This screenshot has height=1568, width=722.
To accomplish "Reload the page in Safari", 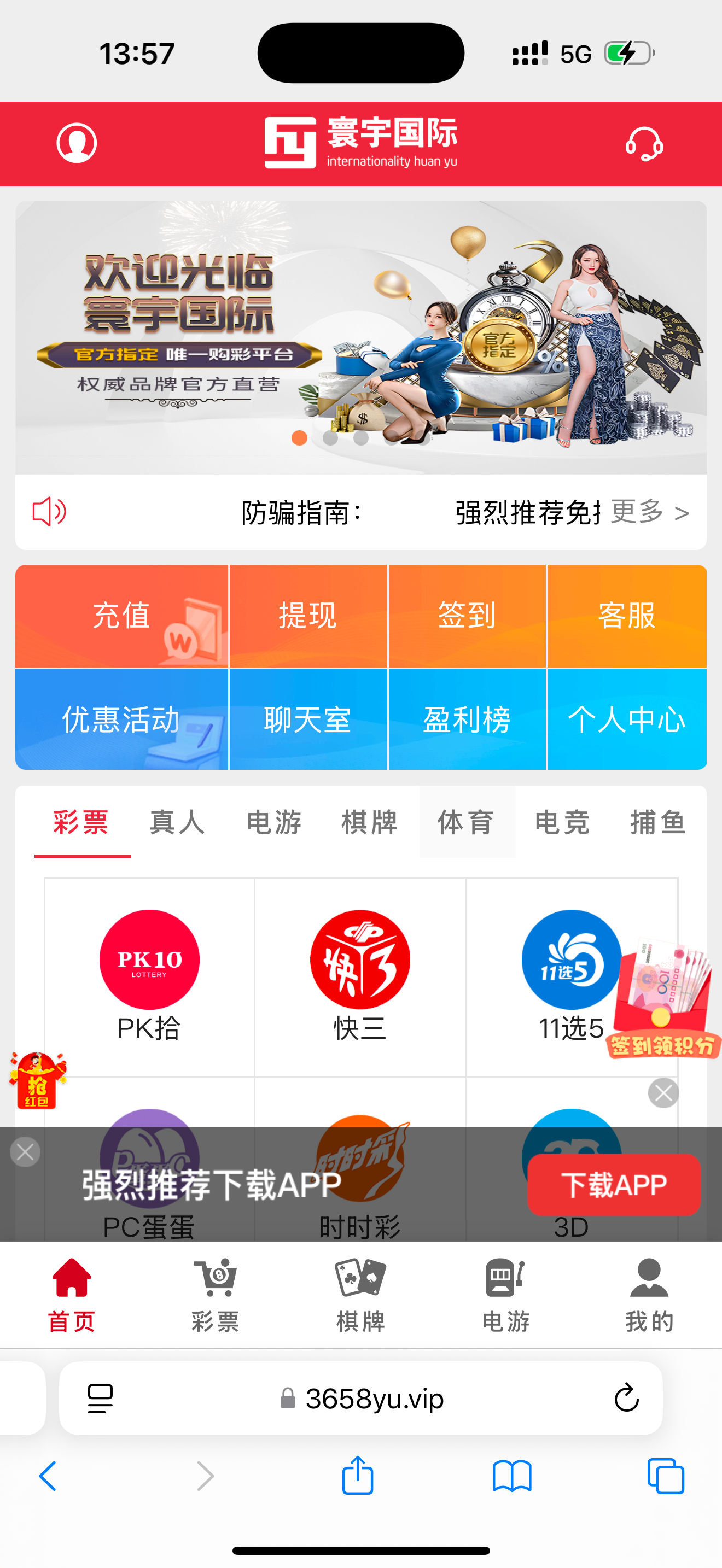I will pyautogui.click(x=626, y=1398).
